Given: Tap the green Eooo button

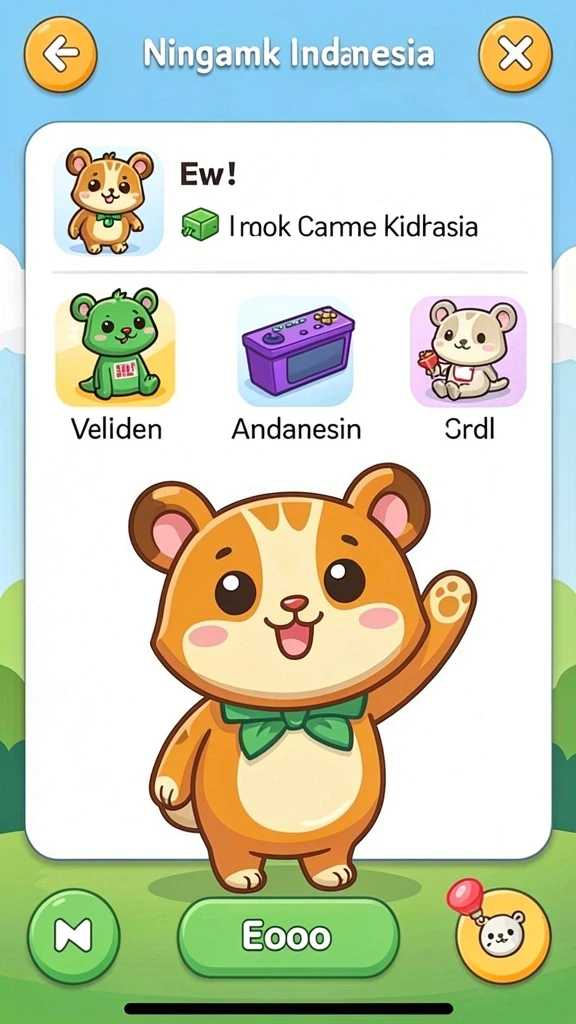Looking at the screenshot, I should (x=288, y=937).
